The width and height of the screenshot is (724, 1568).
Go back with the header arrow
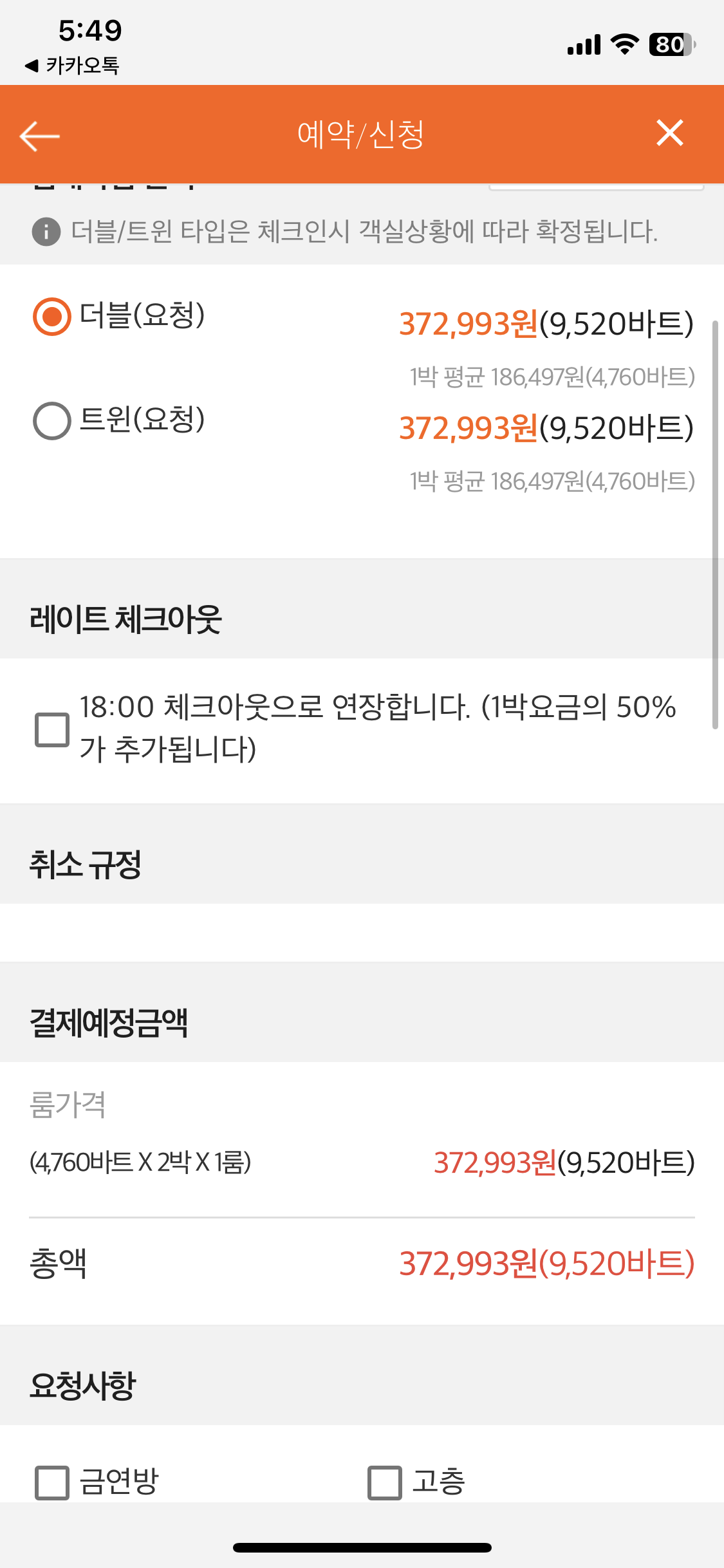click(39, 136)
